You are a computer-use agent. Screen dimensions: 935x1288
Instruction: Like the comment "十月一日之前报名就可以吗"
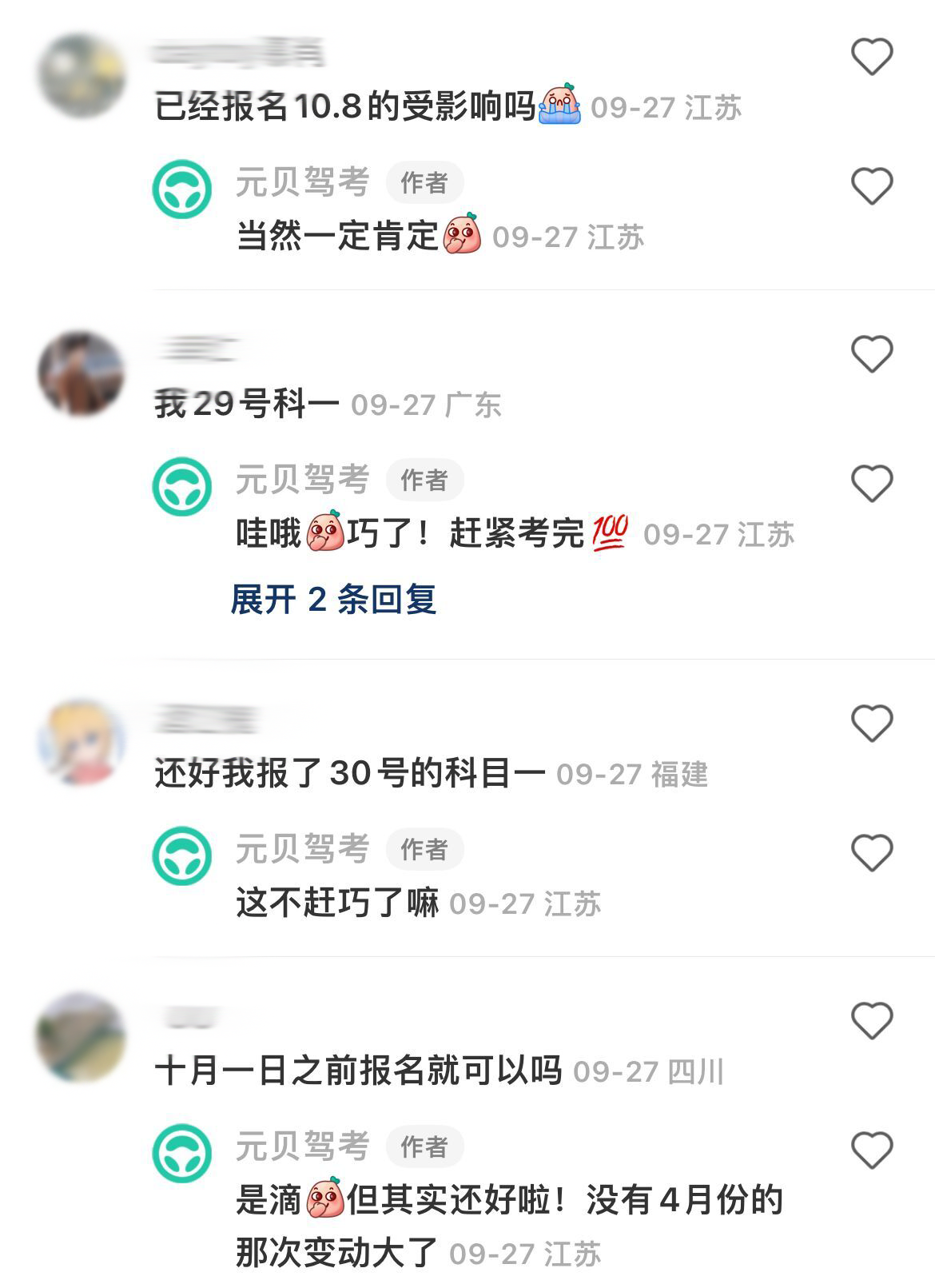(871, 1021)
